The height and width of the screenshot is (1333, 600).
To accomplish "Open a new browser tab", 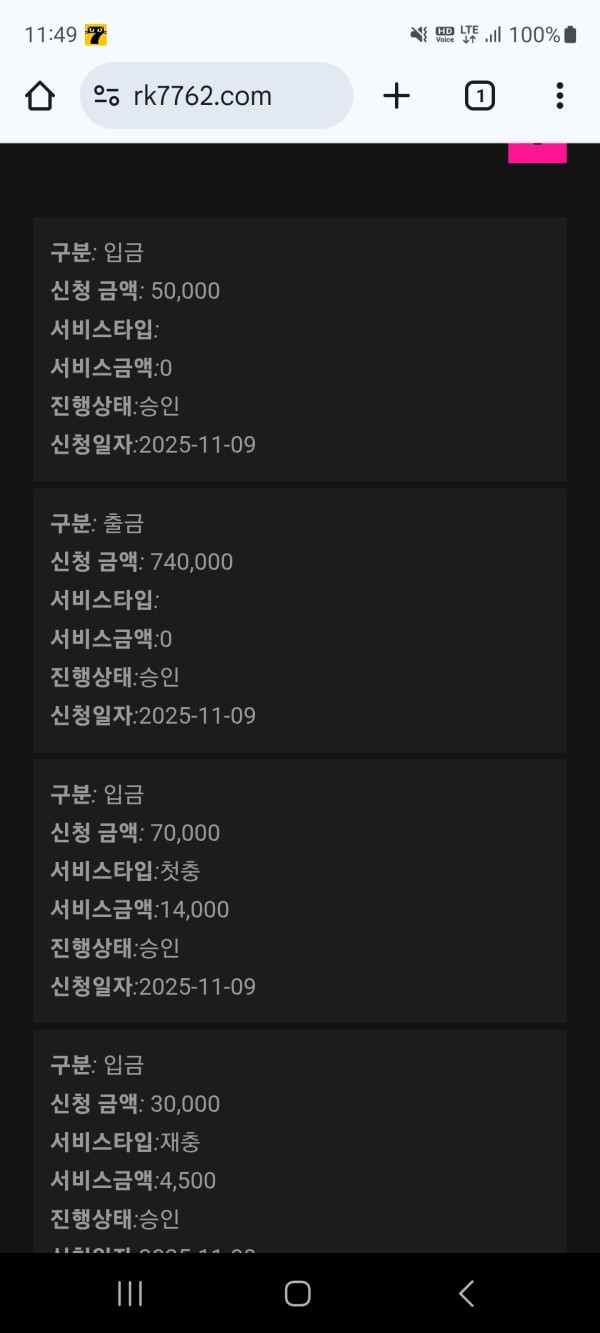I will tap(397, 96).
